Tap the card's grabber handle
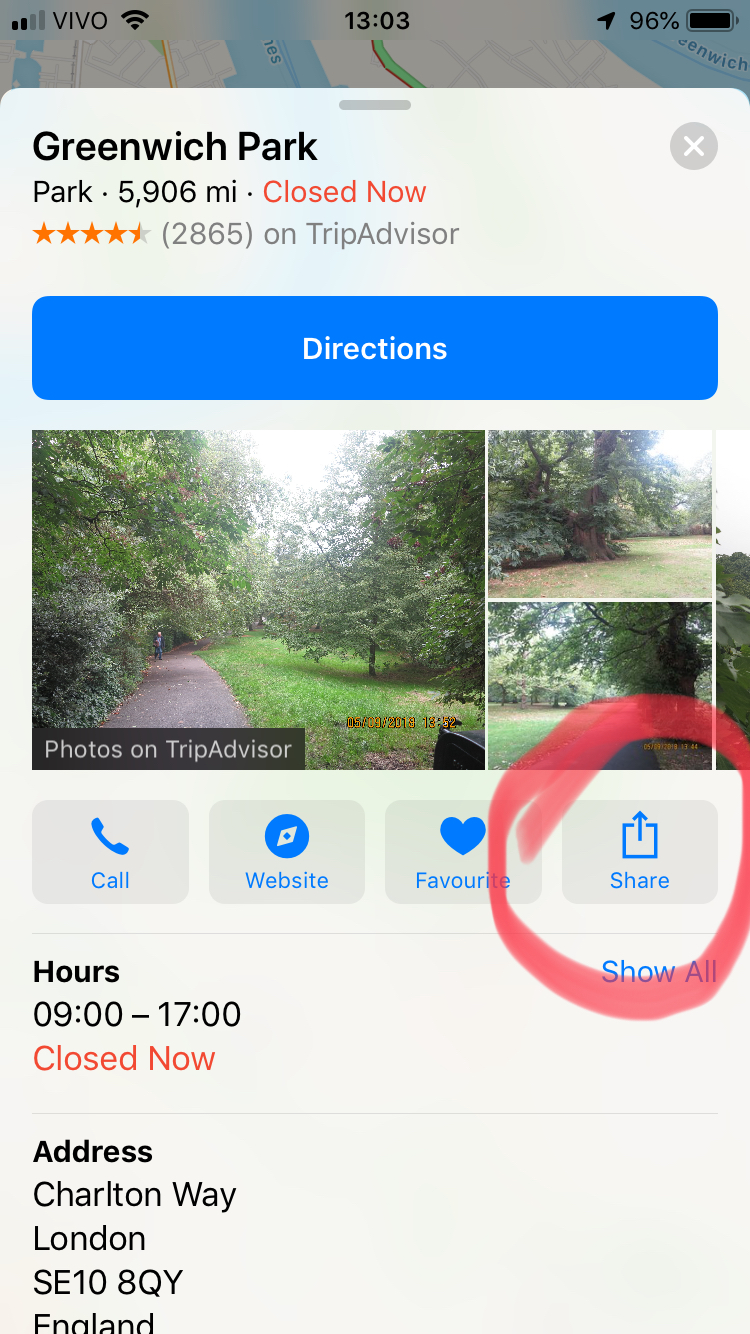Viewport: 750px width, 1334px height. pos(375,105)
